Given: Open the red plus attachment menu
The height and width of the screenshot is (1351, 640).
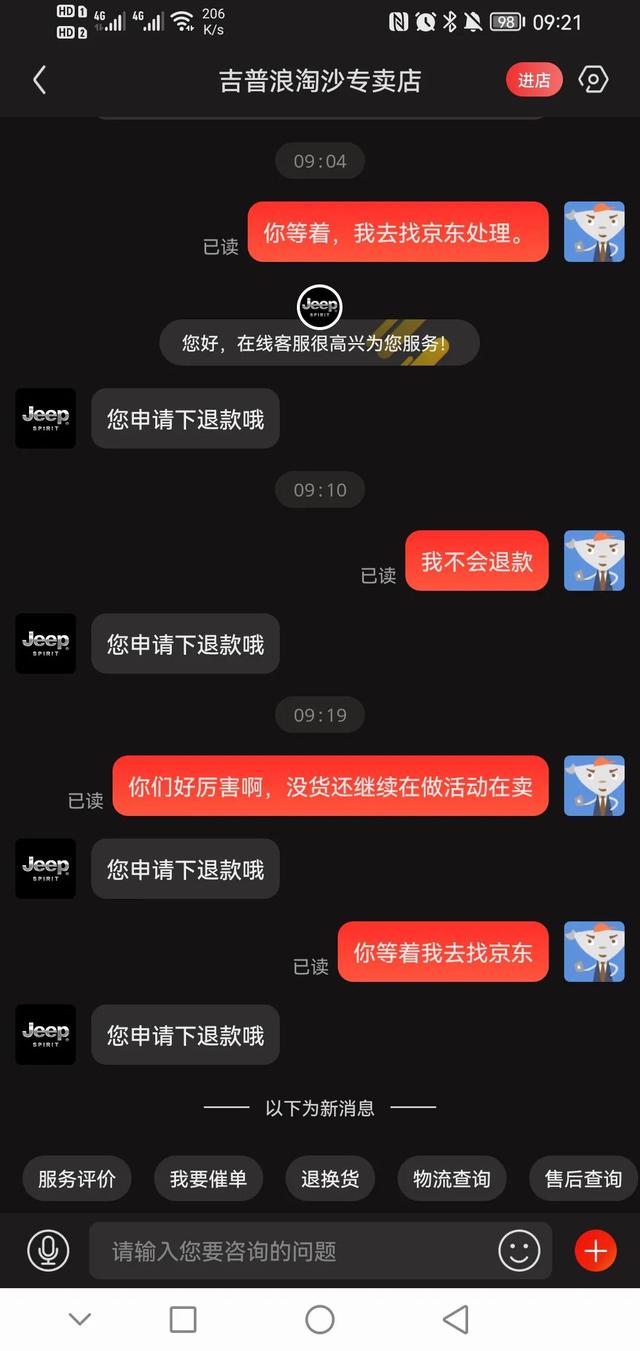Looking at the screenshot, I should pyautogui.click(x=596, y=1250).
